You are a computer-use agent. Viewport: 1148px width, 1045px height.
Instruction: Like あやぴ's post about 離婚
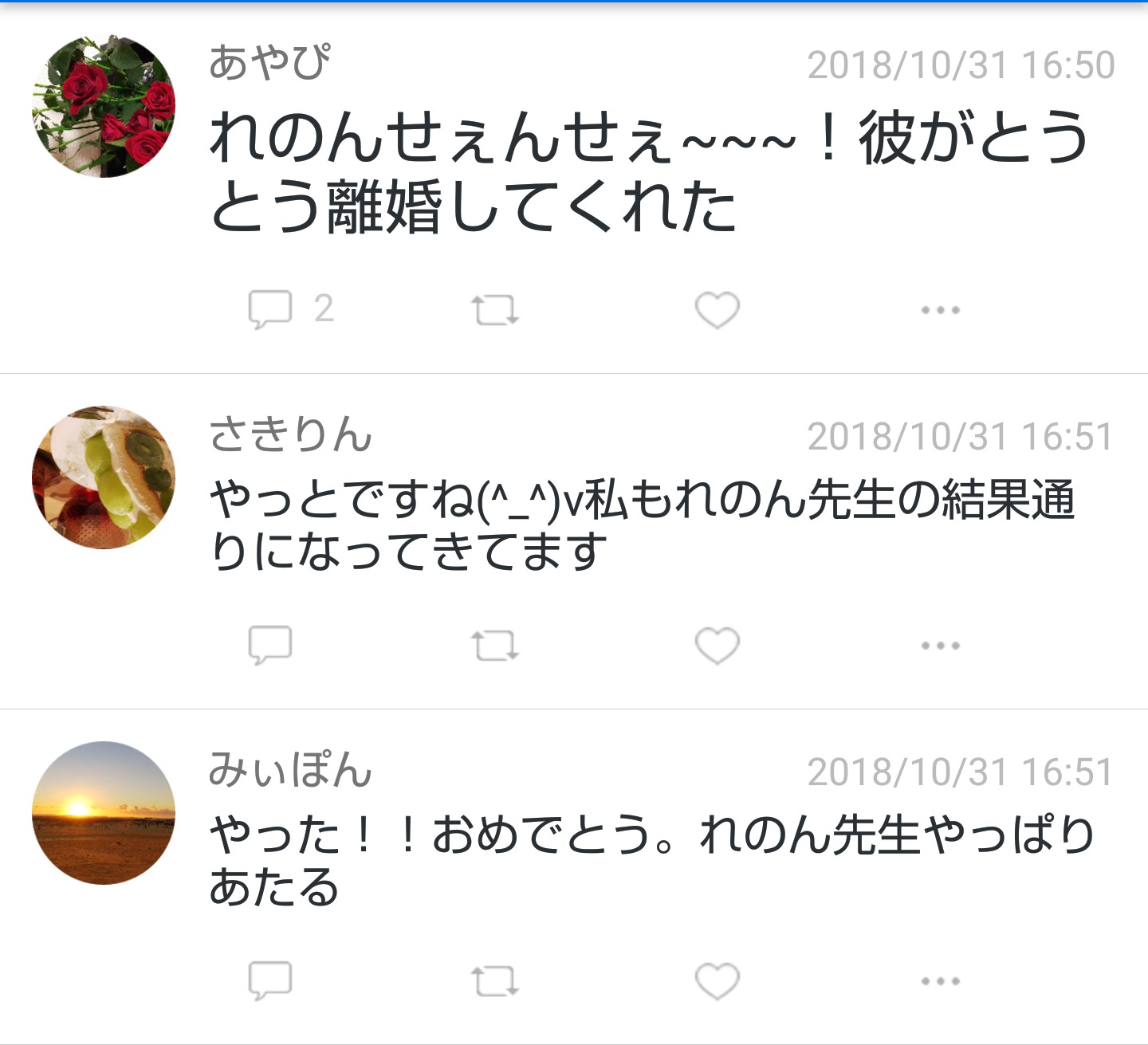point(717,309)
